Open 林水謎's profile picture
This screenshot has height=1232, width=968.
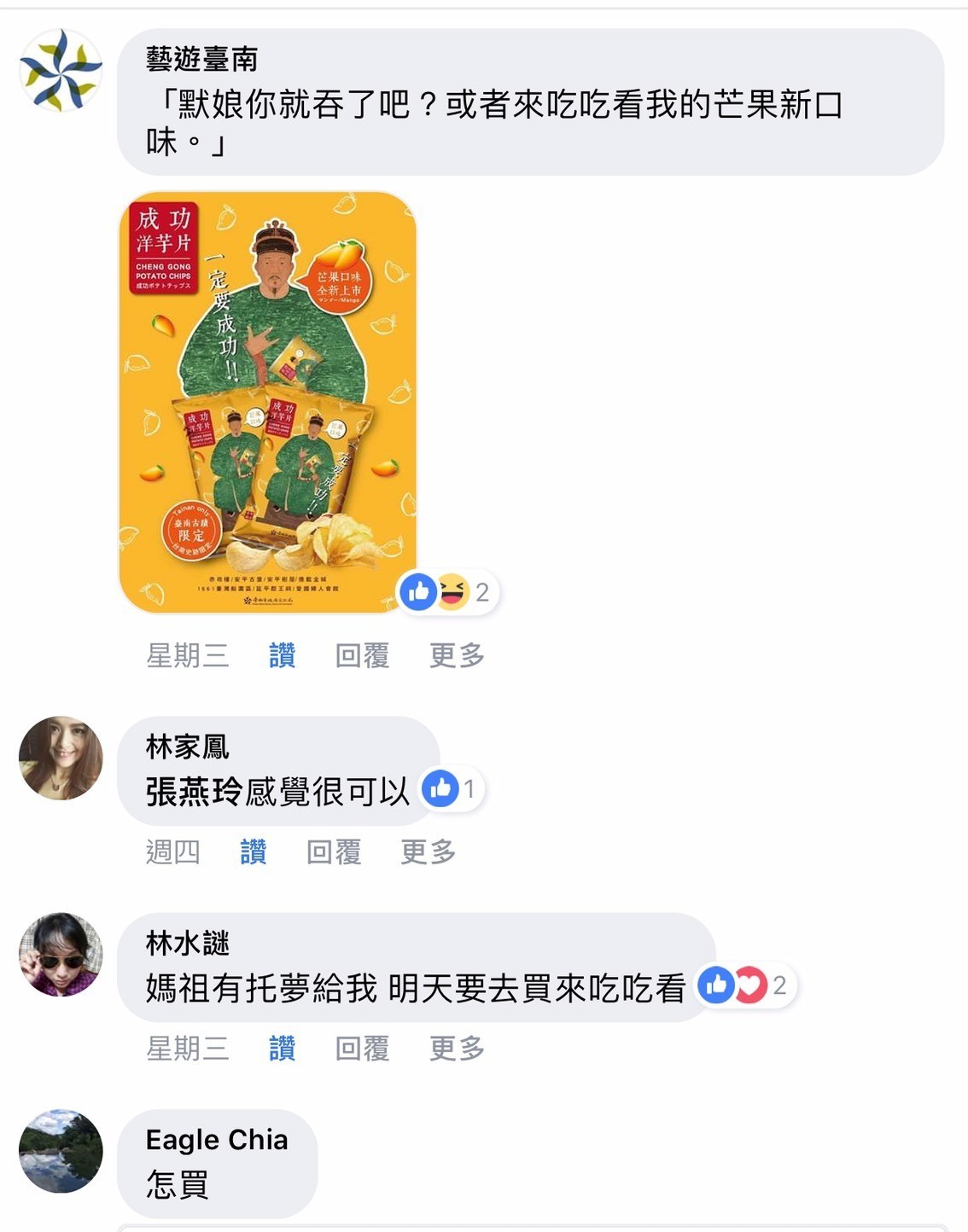(x=61, y=954)
